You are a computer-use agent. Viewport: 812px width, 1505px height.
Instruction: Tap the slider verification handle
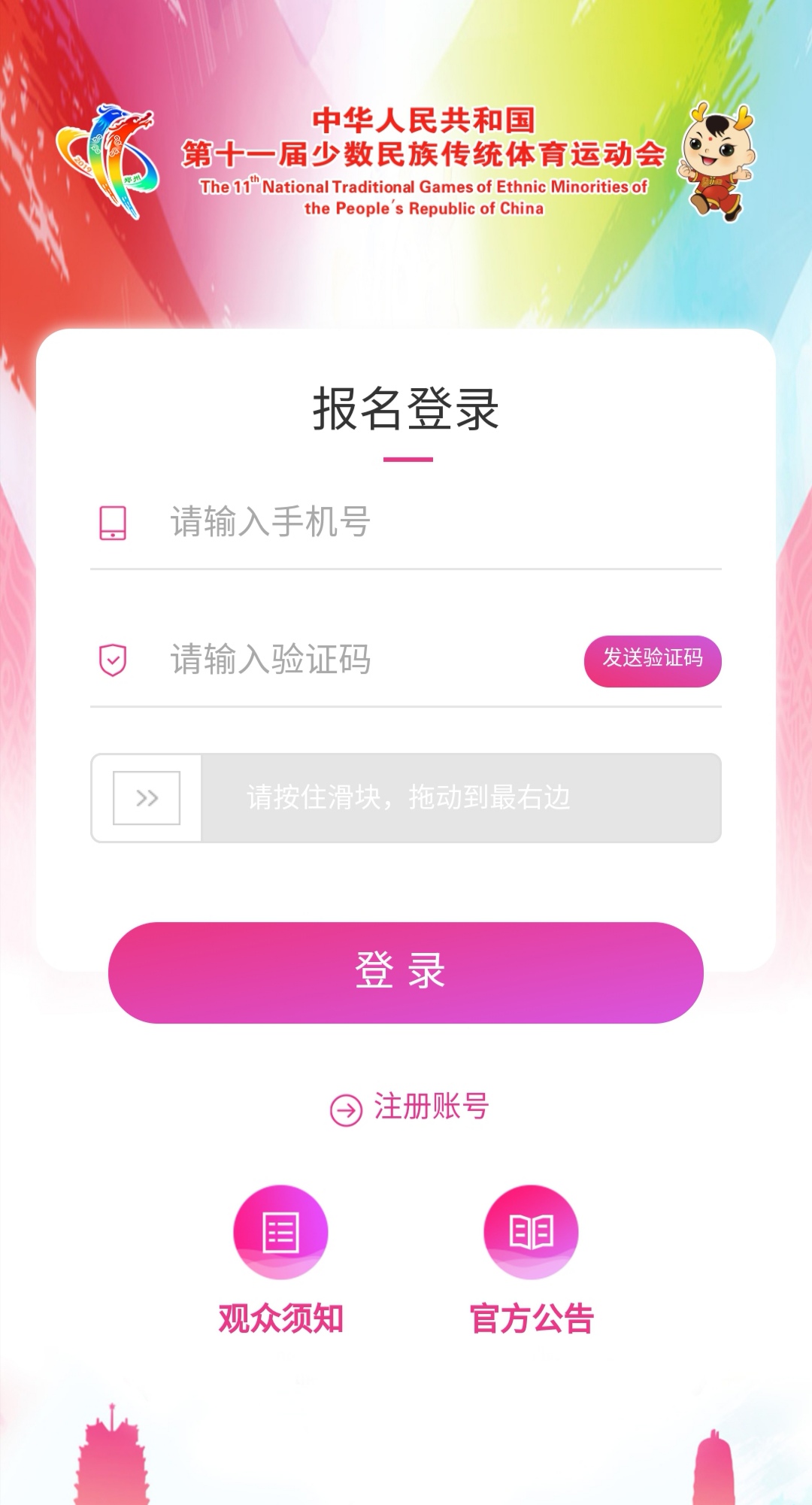click(147, 798)
